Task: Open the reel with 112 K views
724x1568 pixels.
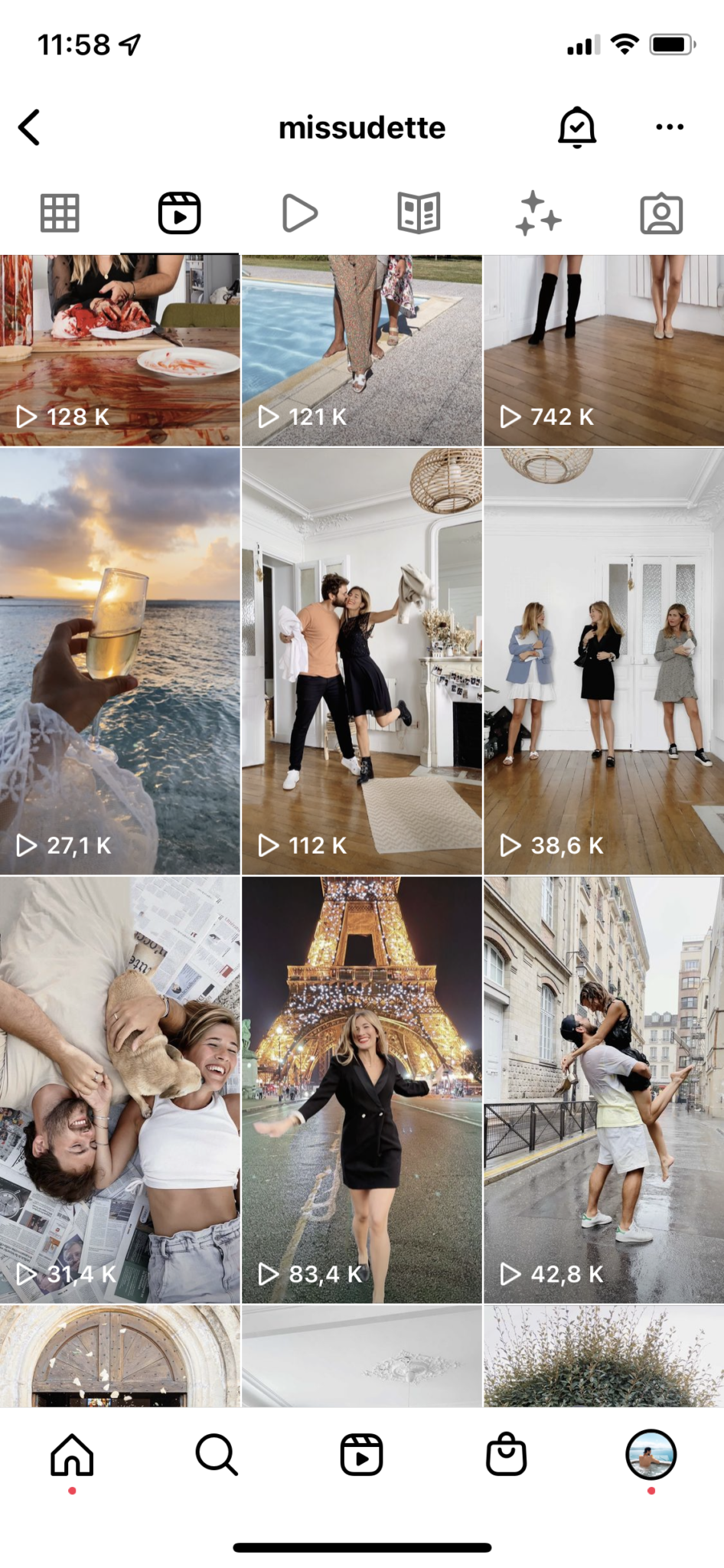Action: click(x=361, y=661)
